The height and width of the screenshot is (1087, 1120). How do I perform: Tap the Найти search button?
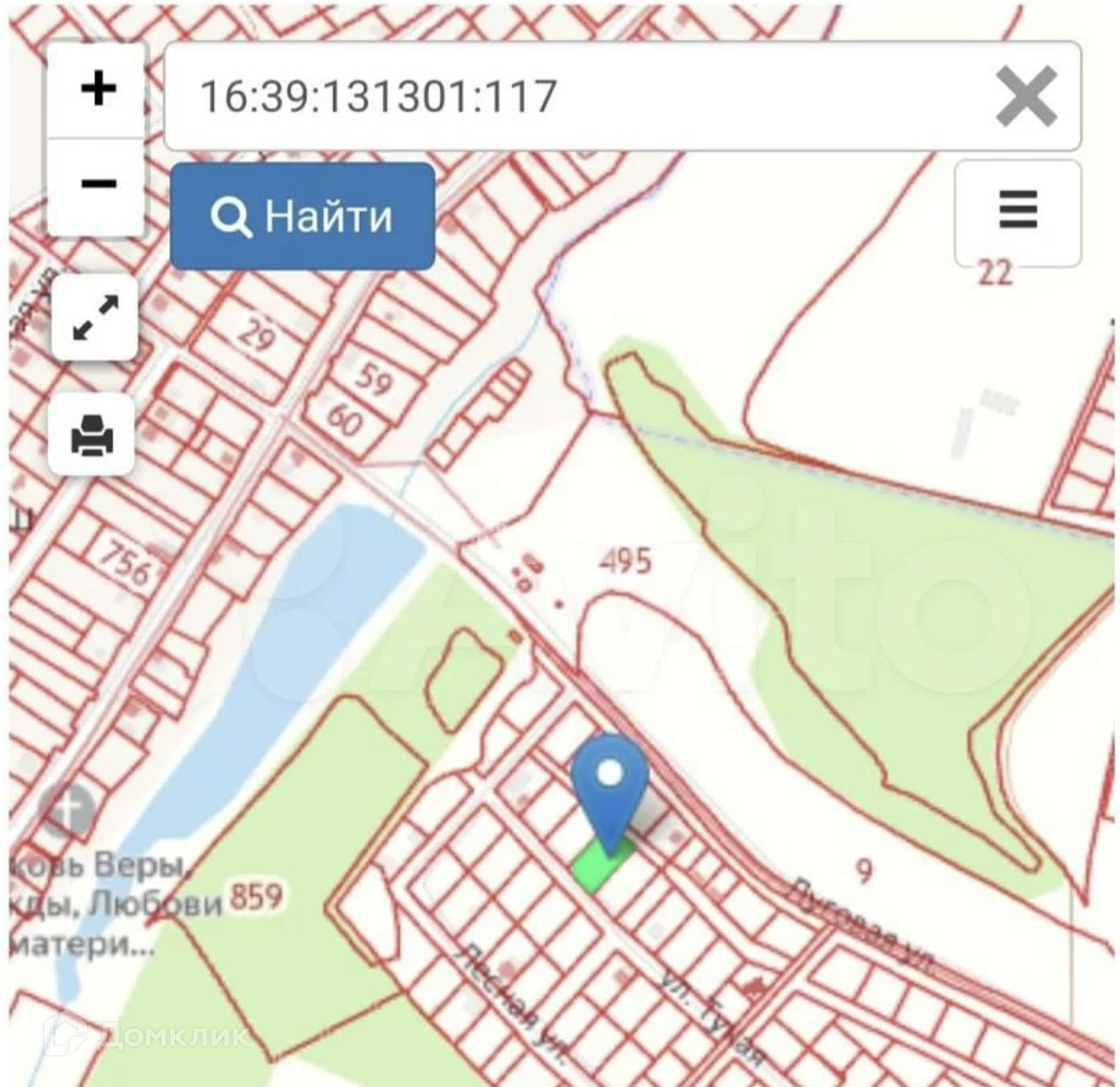(303, 216)
